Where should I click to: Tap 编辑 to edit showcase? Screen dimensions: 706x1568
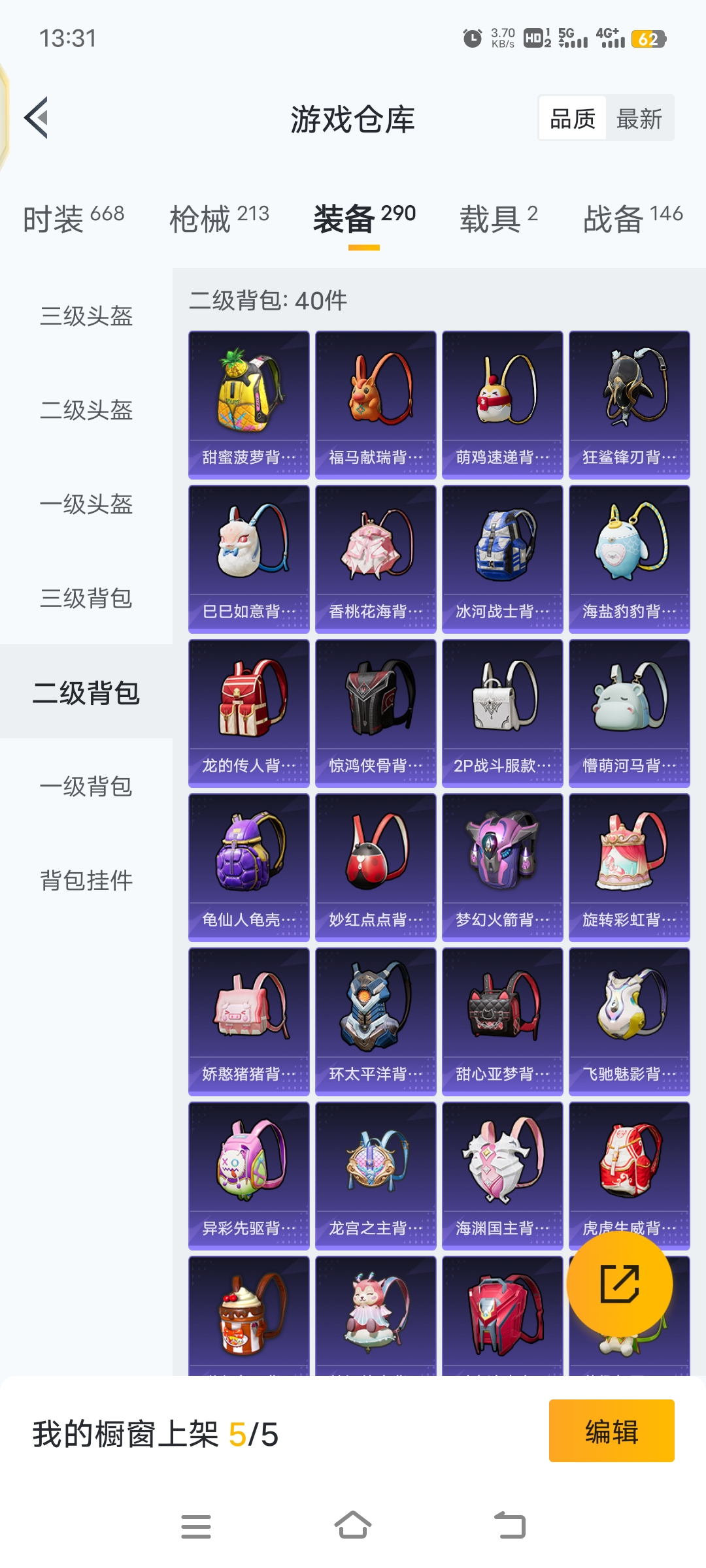611,1431
